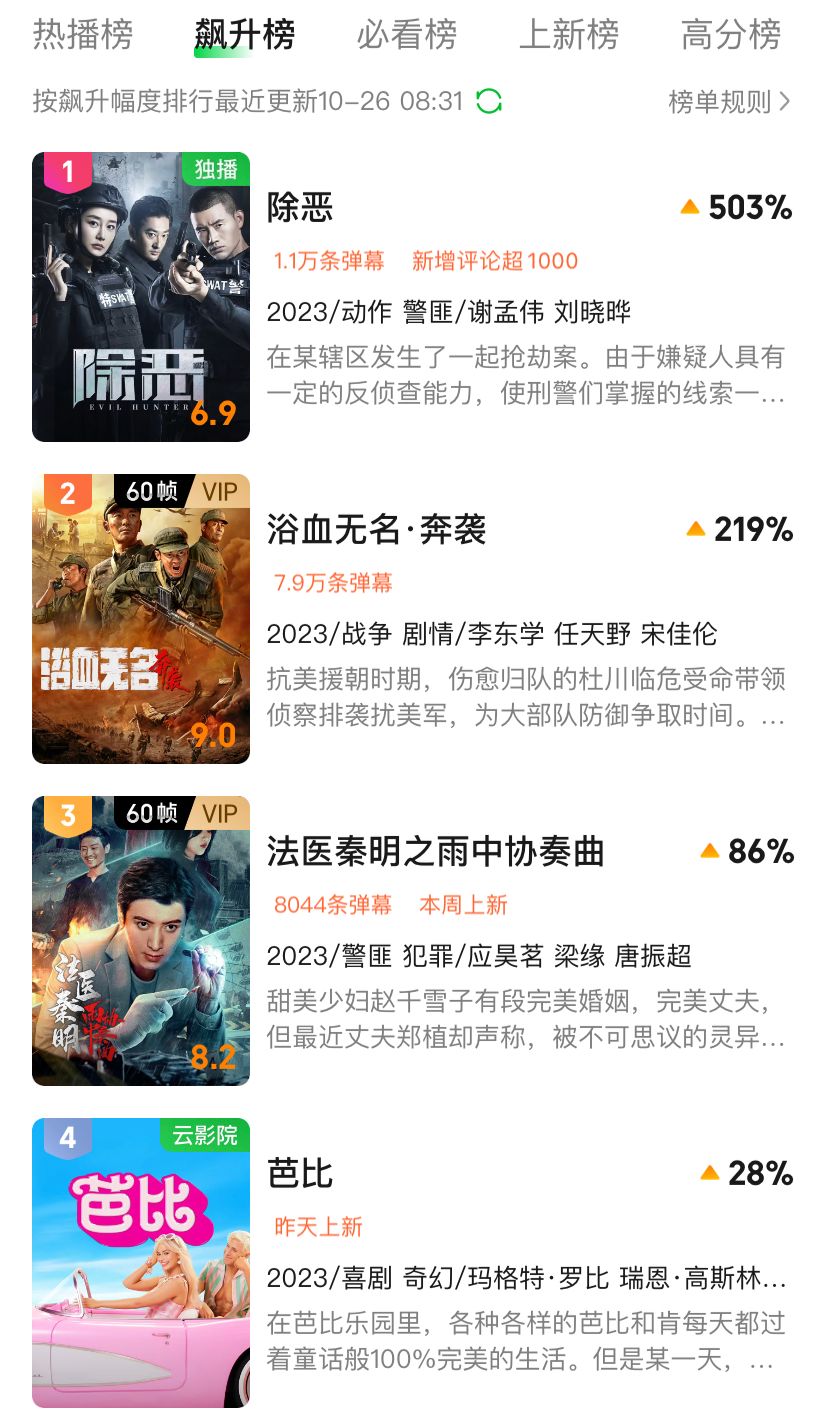This screenshot has height=1420, width=828.
Task: Switch to the 高分榜 tab
Action: 729,34
